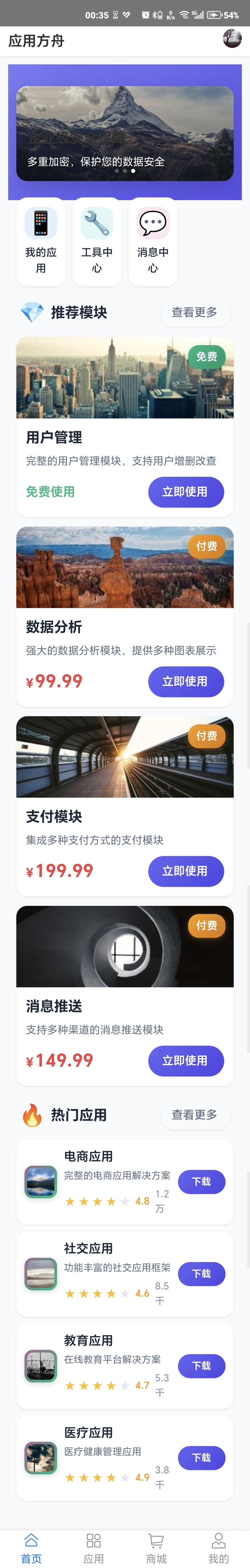
Task: Open the mountain banner about data security
Action: pyautogui.click(x=125, y=133)
